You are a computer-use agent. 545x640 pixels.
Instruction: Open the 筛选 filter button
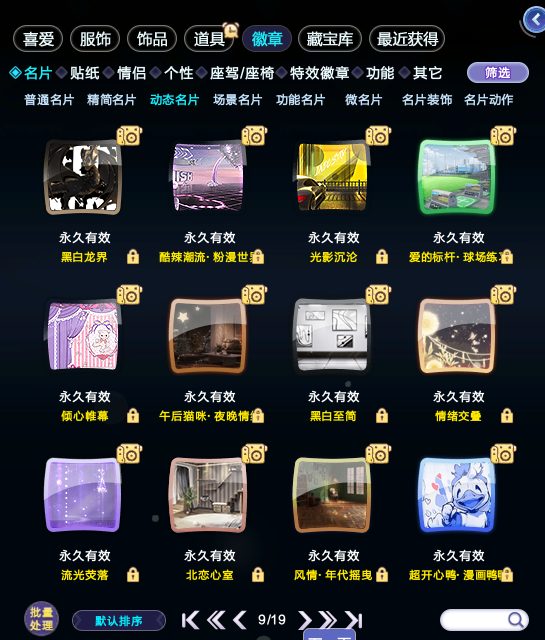pyautogui.click(x=498, y=73)
